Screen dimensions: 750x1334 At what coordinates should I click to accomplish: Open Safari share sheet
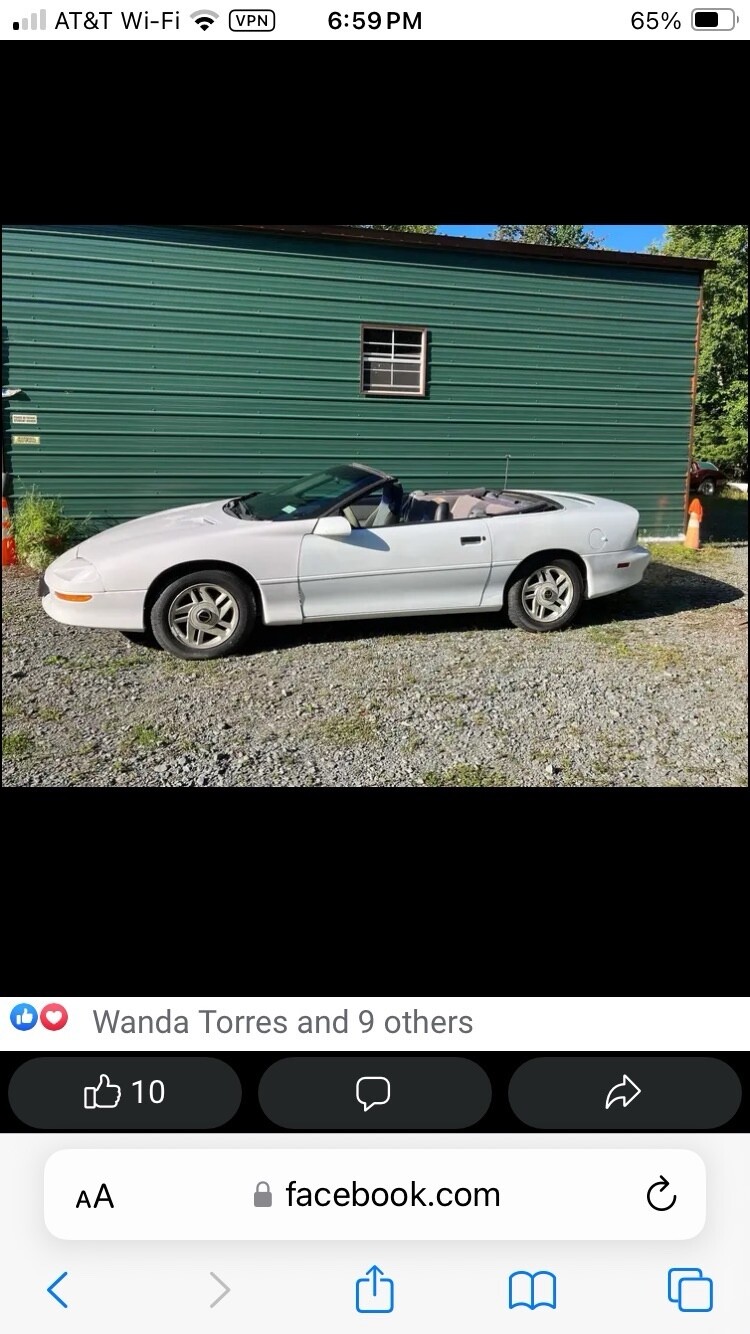point(375,1289)
